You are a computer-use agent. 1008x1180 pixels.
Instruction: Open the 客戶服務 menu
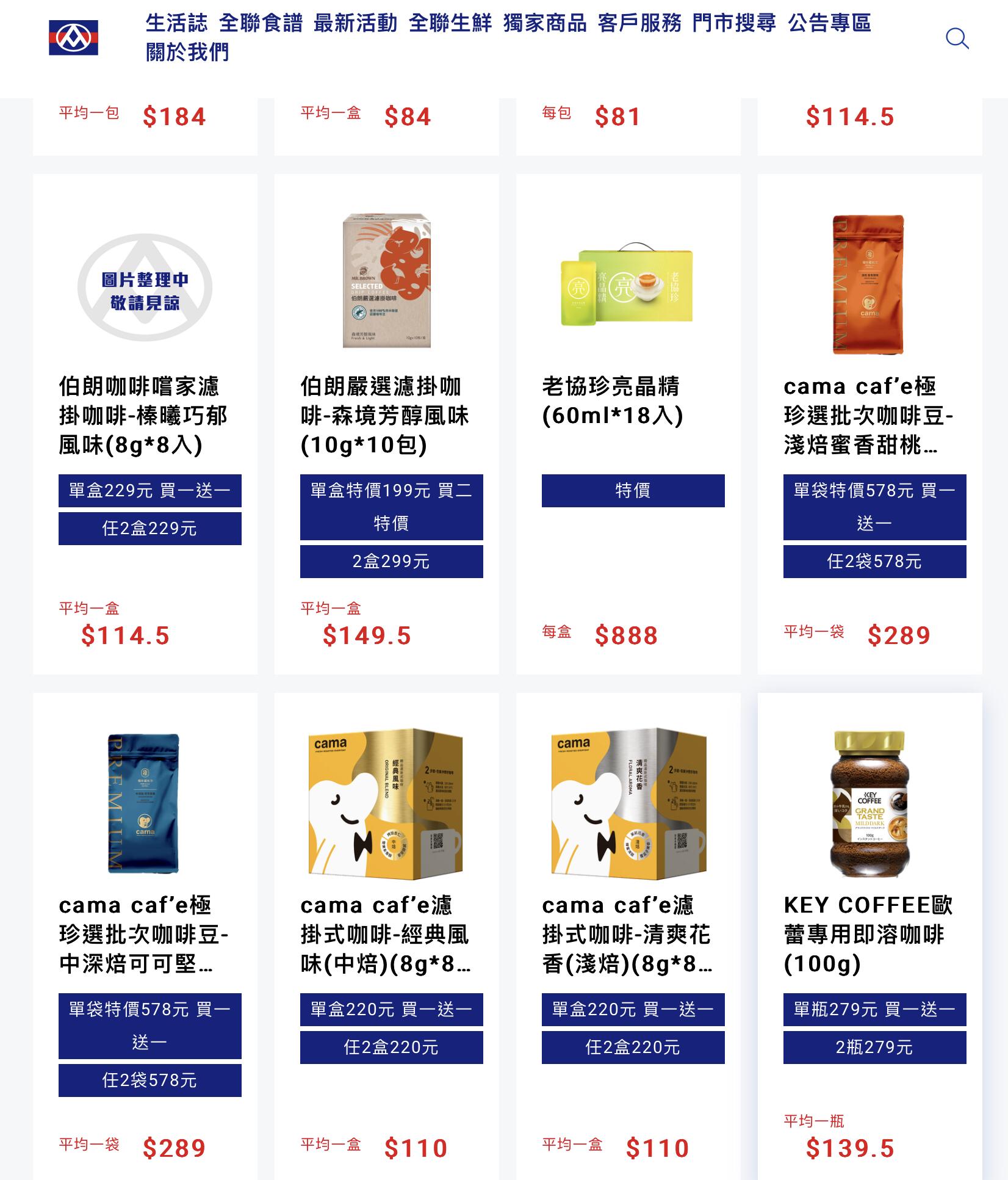639,23
